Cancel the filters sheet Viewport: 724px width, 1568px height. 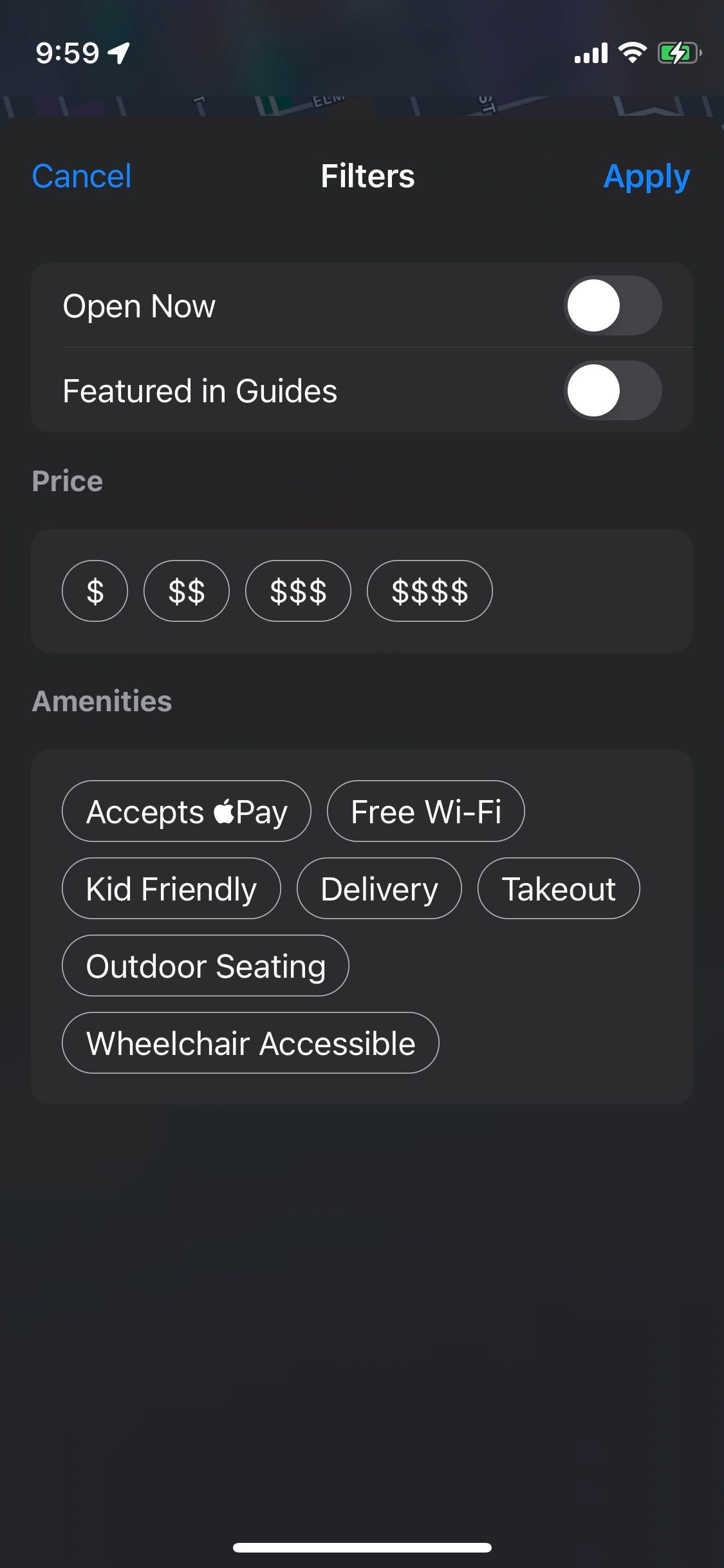(82, 176)
